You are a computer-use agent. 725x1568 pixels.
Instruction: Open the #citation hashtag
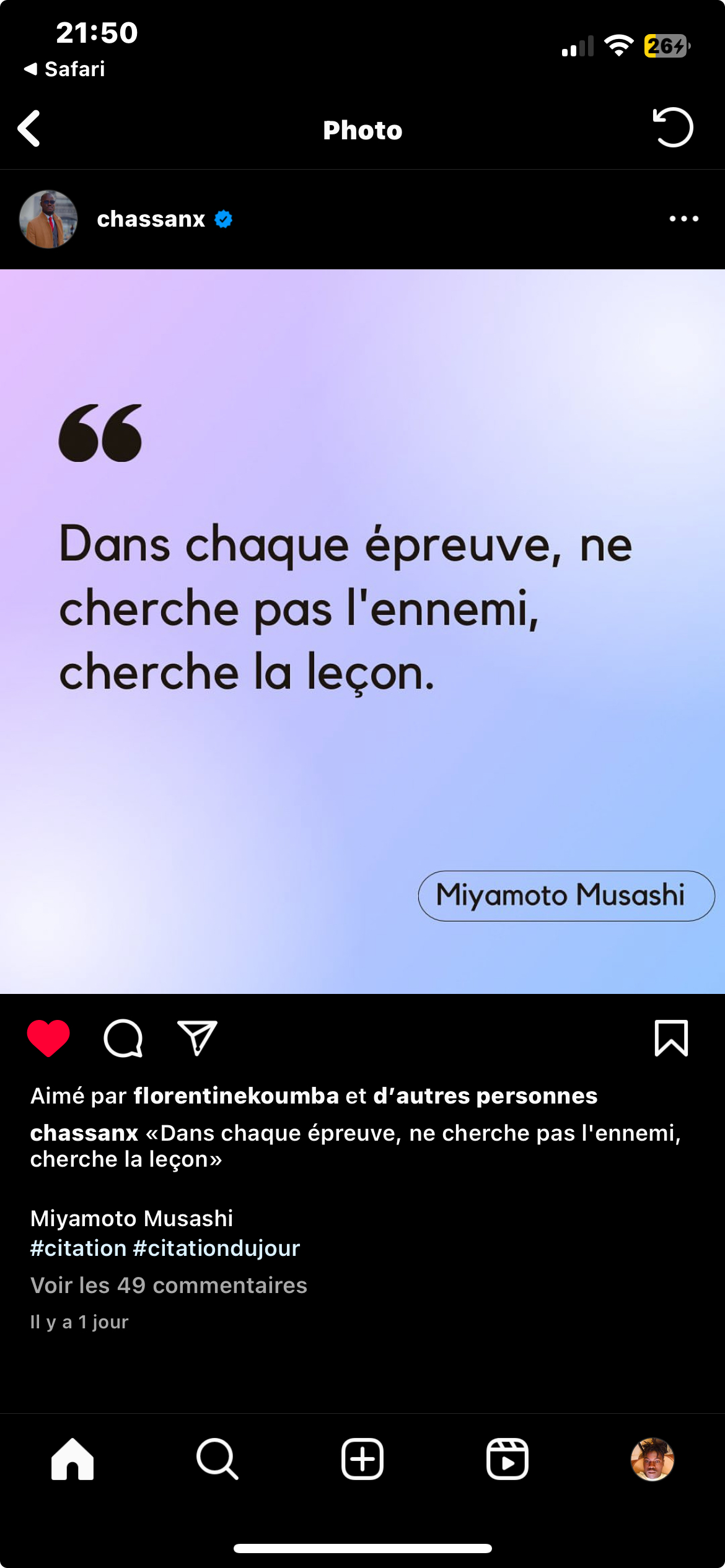click(x=79, y=1248)
